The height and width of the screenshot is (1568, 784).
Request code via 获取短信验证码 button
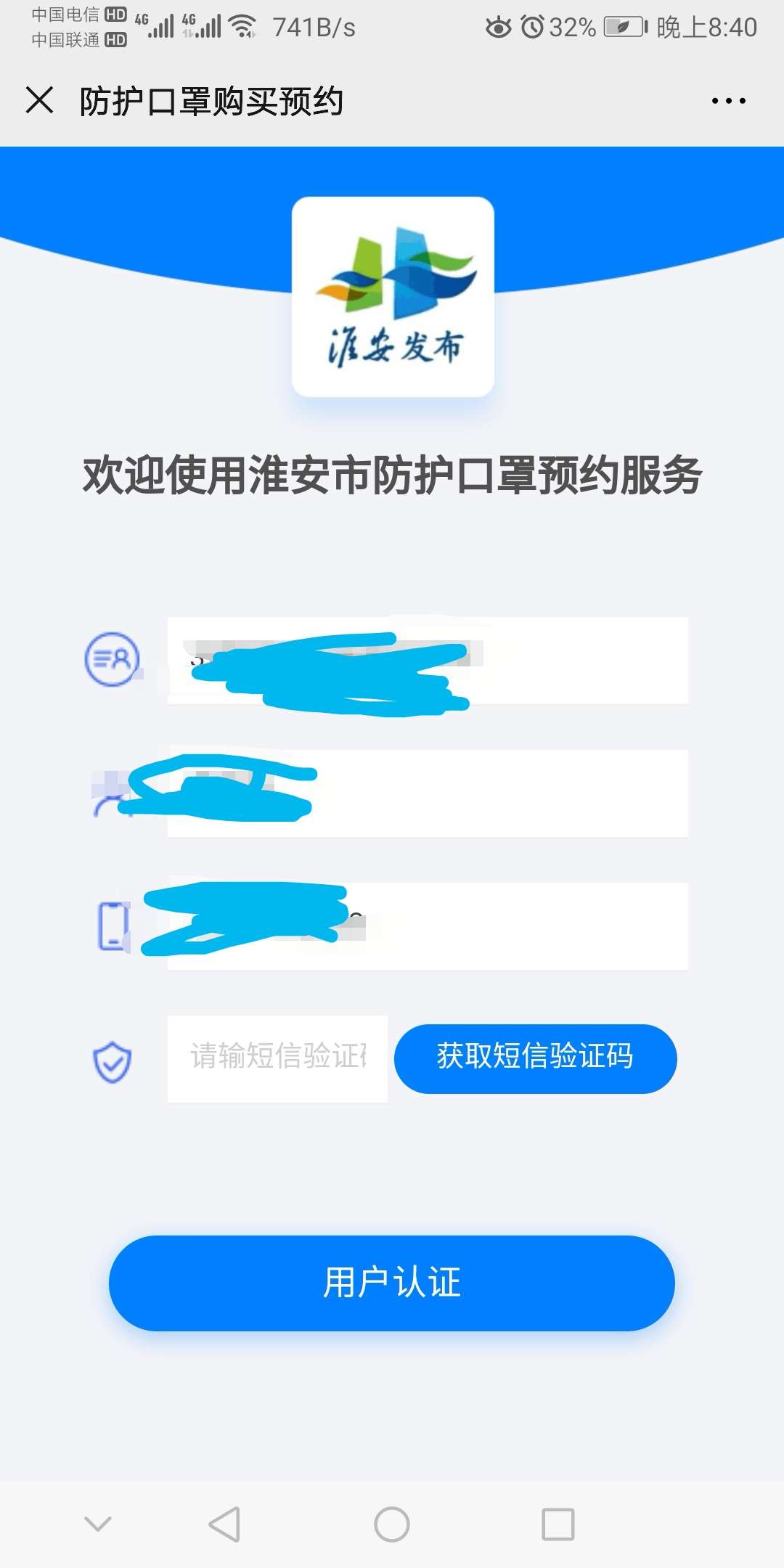536,1058
